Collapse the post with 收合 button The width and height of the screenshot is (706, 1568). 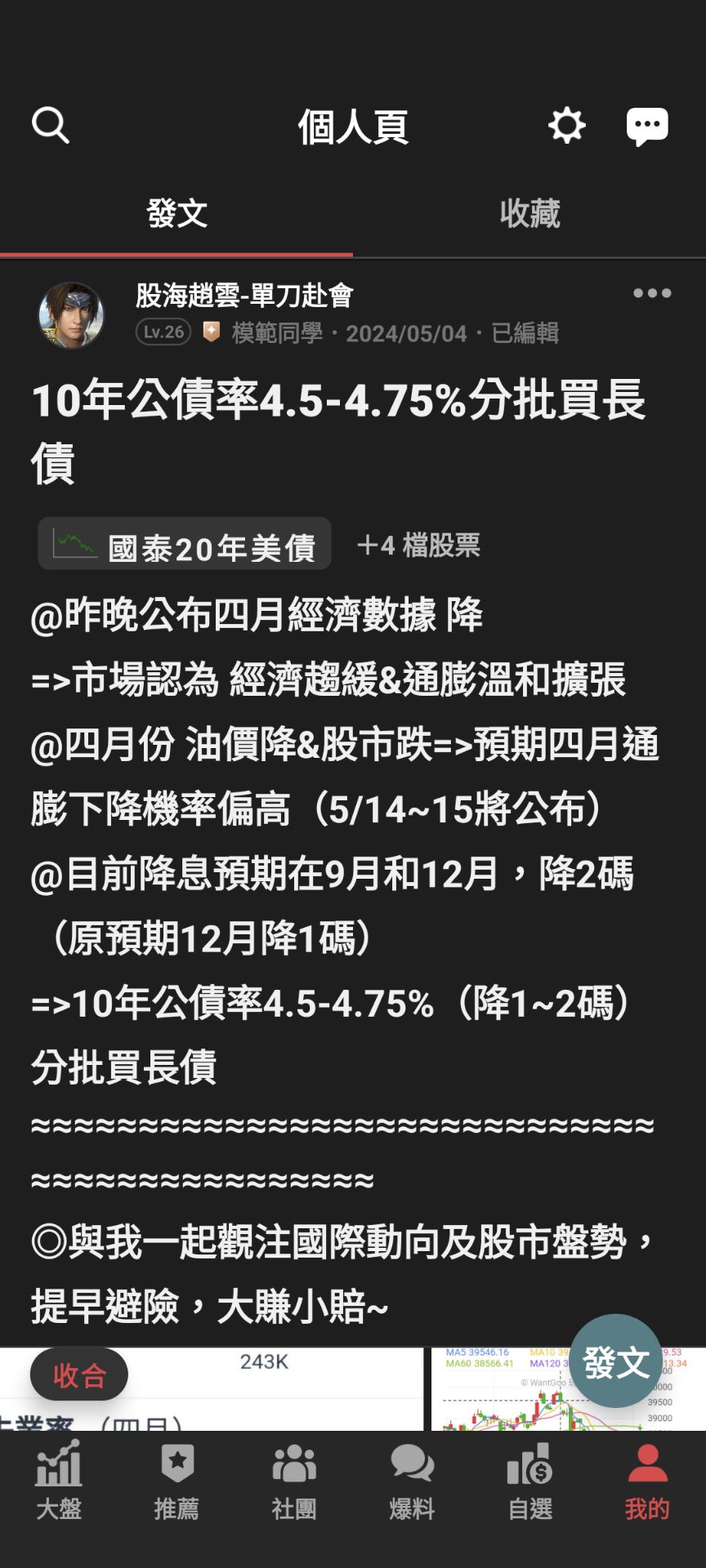pos(78,1374)
